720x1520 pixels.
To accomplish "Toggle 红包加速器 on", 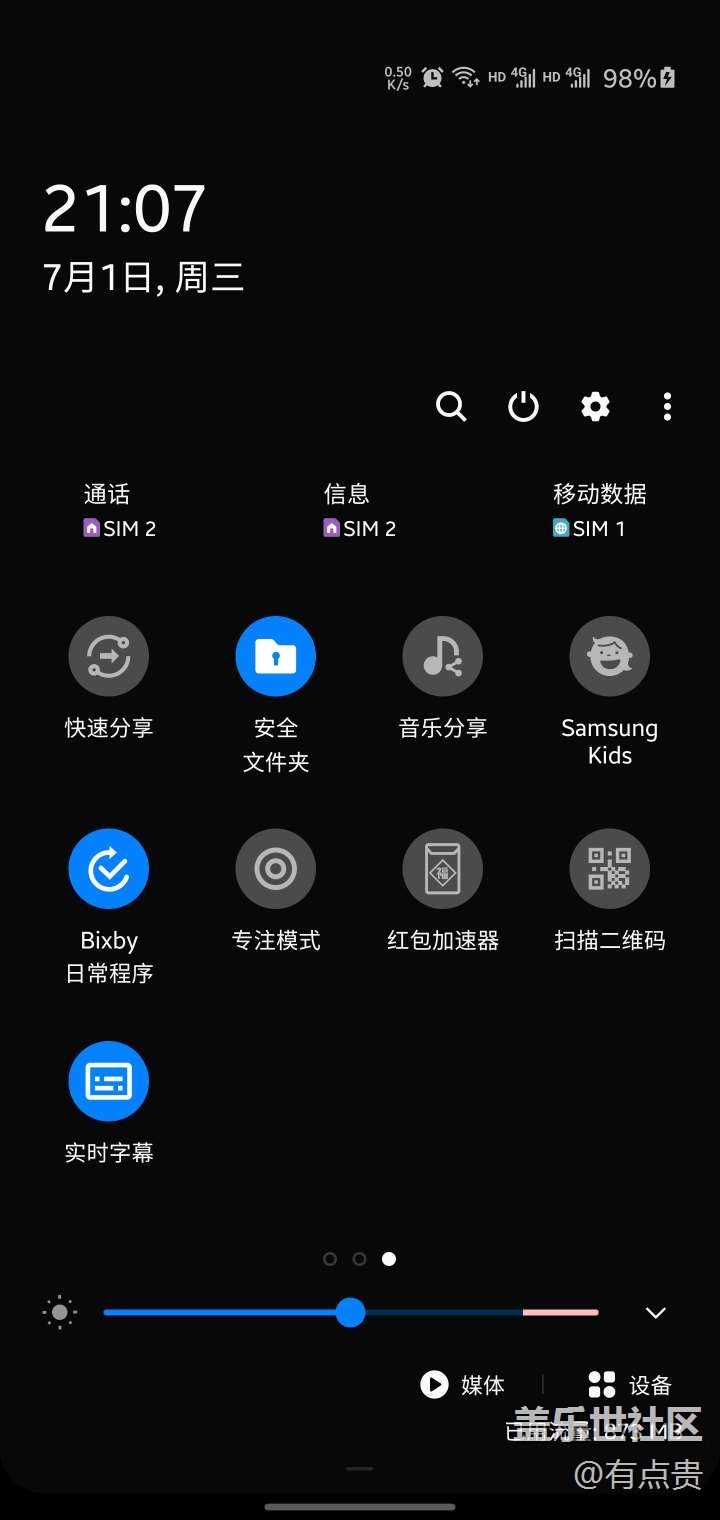I will [443, 869].
